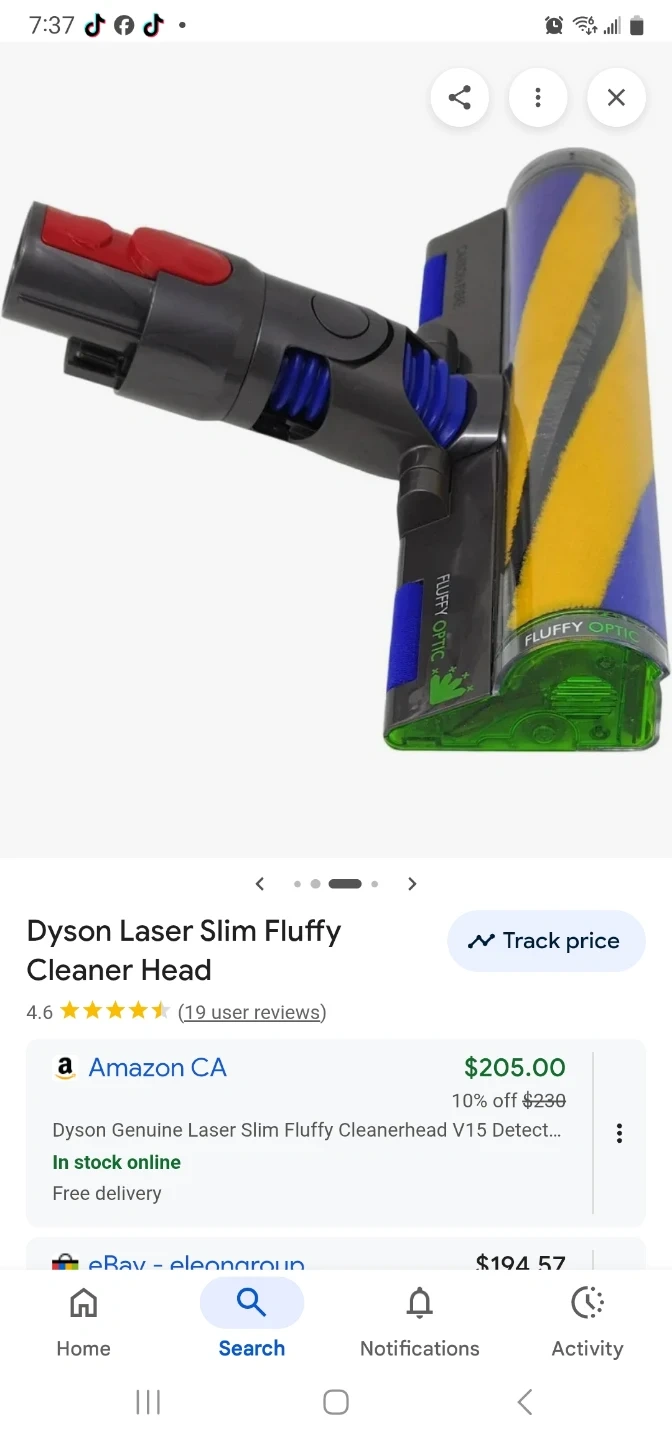Open the Notifications tab

(420, 1322)
